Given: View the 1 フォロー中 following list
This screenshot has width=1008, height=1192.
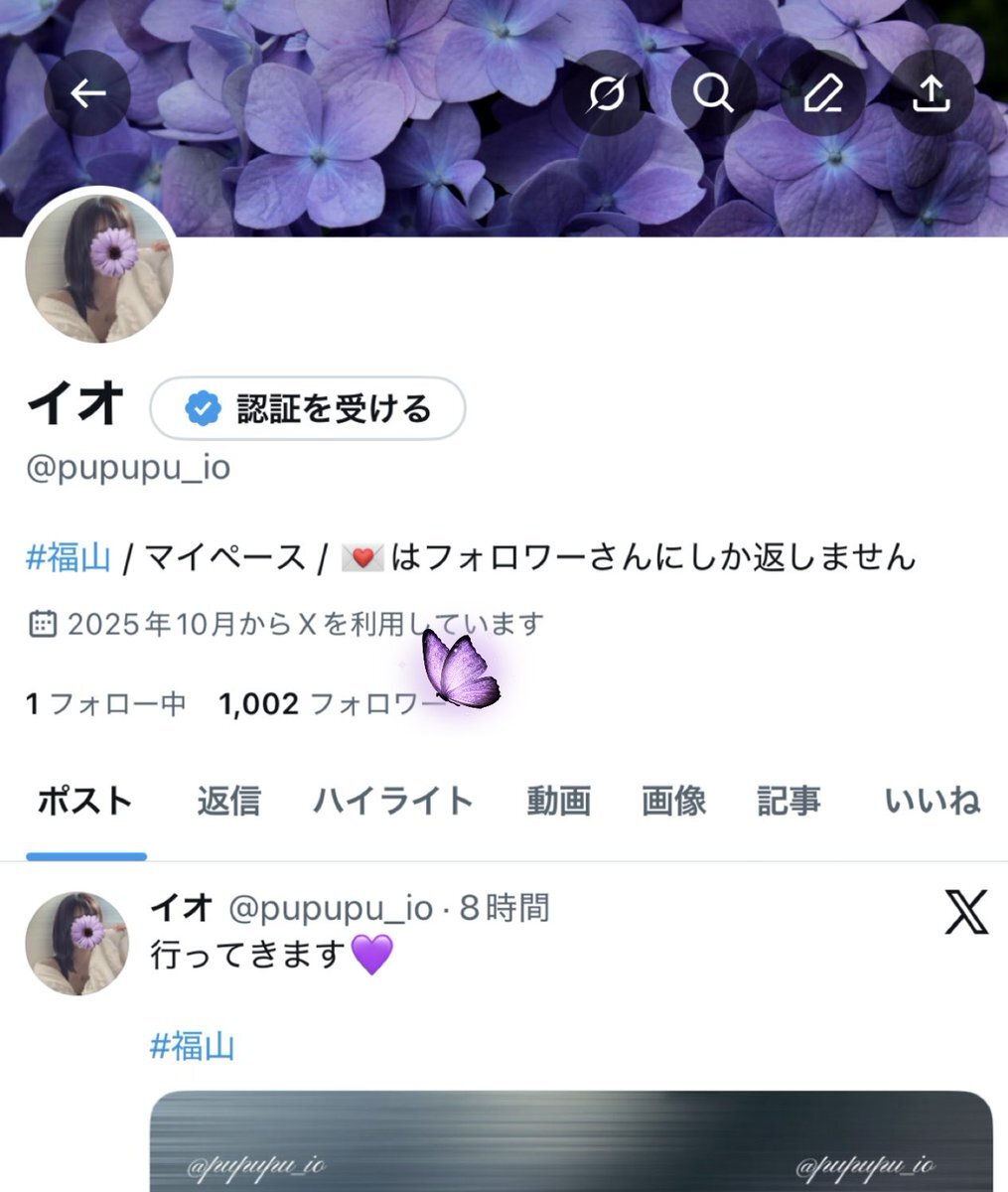Looking at the screenshot, I should coord(106,704).
